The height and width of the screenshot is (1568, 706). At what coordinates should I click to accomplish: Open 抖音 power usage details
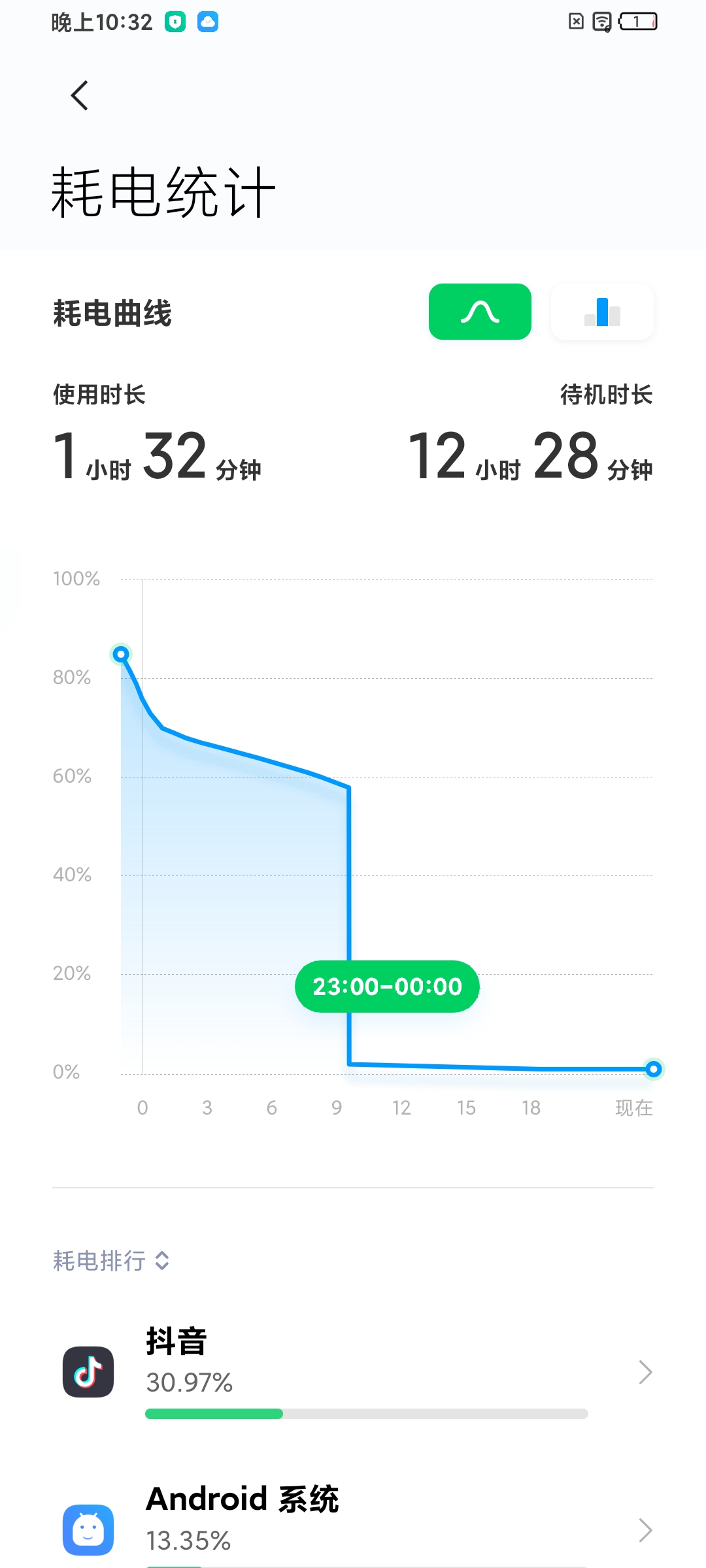(x=353, y=1372)
